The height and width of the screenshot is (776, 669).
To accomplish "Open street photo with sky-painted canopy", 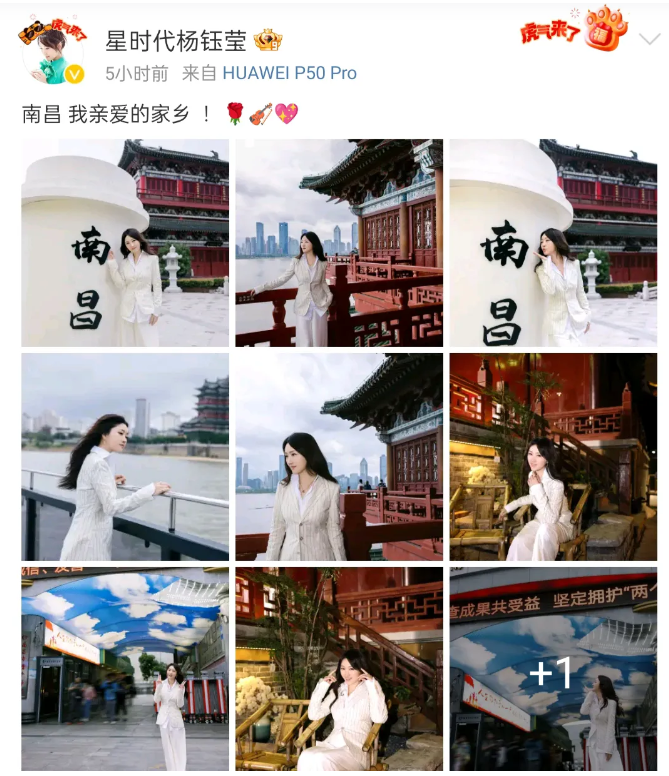I will coord(125,669).
